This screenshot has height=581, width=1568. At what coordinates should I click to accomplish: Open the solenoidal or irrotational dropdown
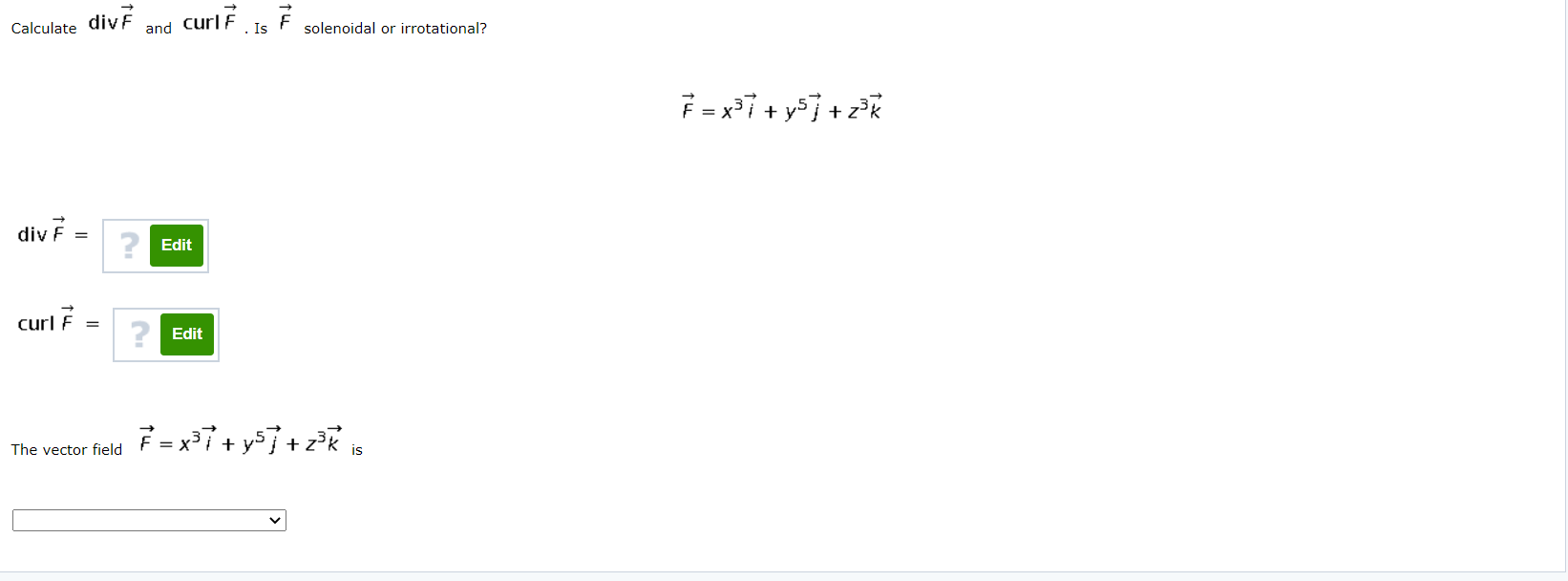[x=149, y=521]
